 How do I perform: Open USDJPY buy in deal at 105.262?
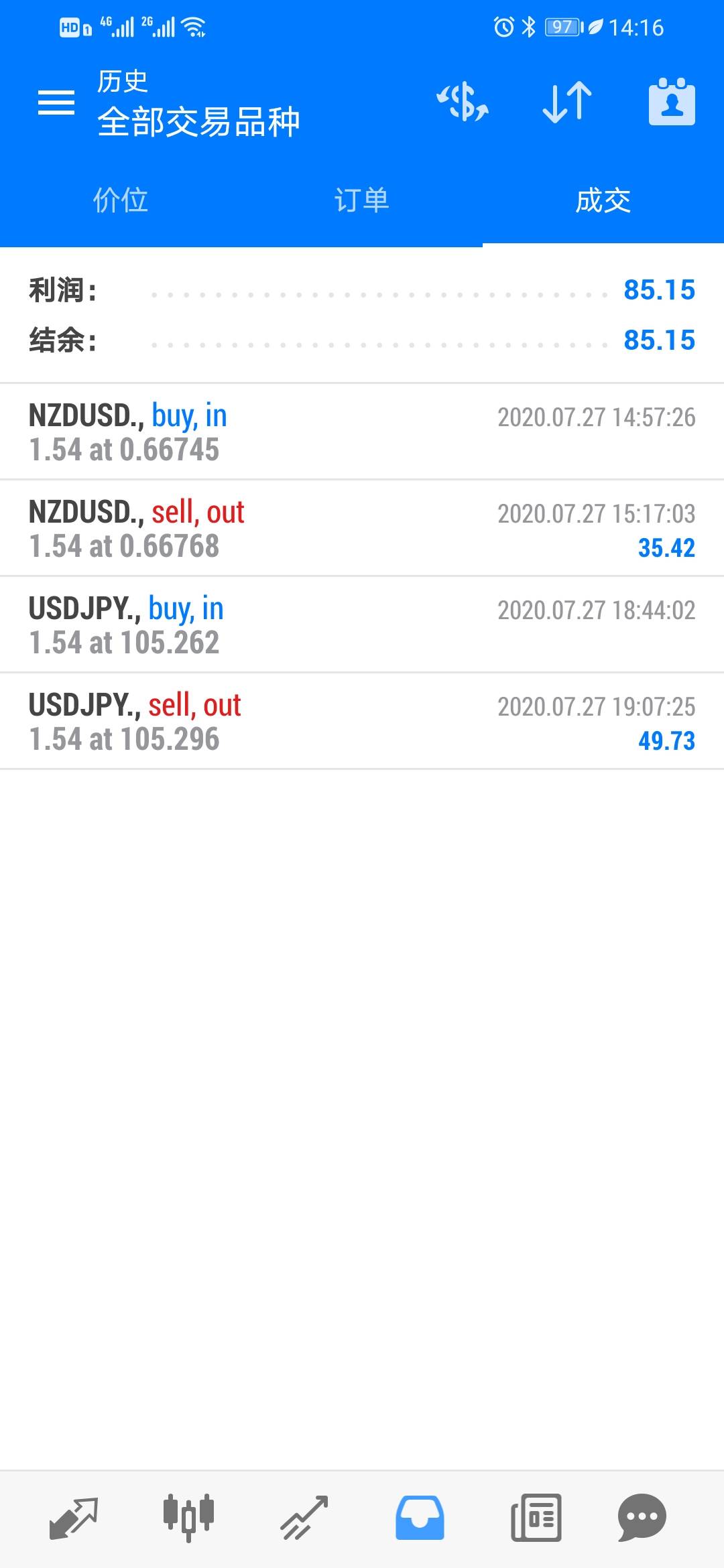pos(362,625)
